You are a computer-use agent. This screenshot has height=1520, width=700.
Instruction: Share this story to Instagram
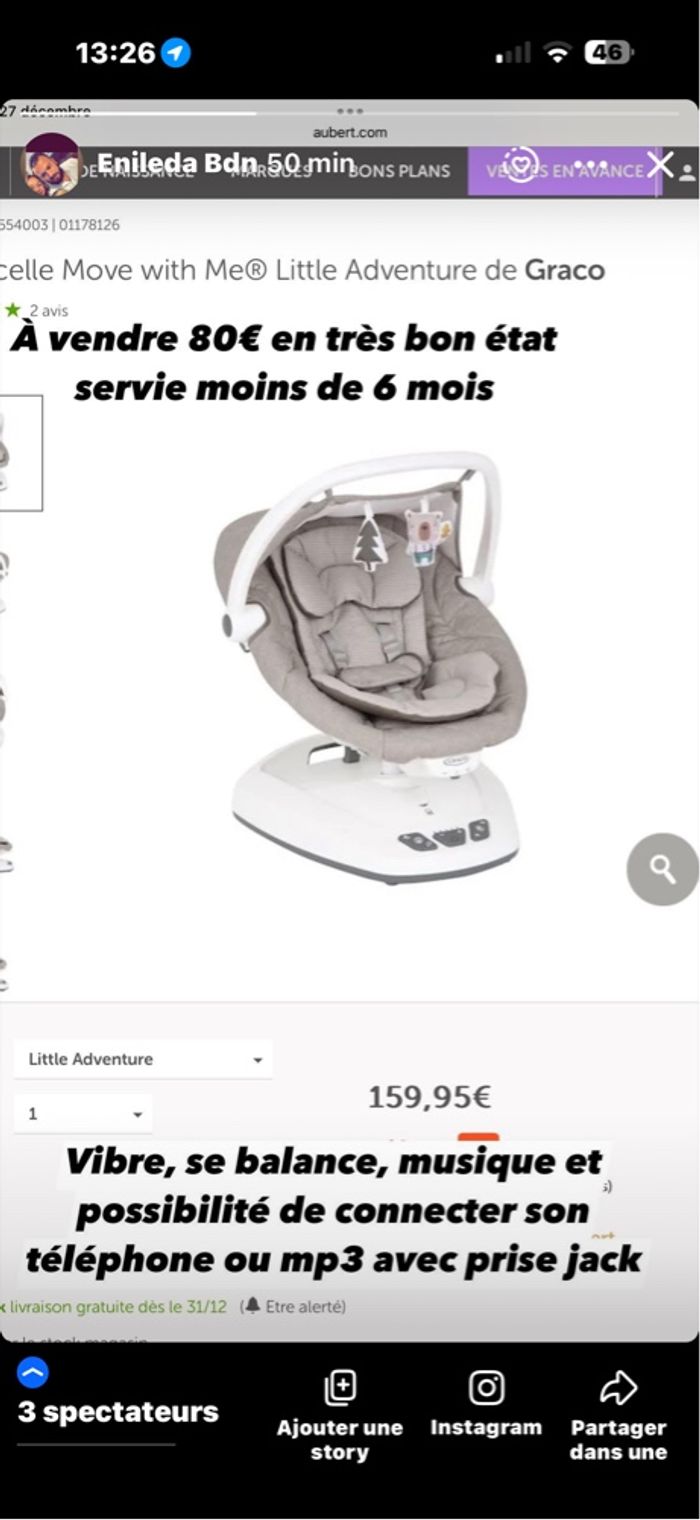(x=486, y=1403)
